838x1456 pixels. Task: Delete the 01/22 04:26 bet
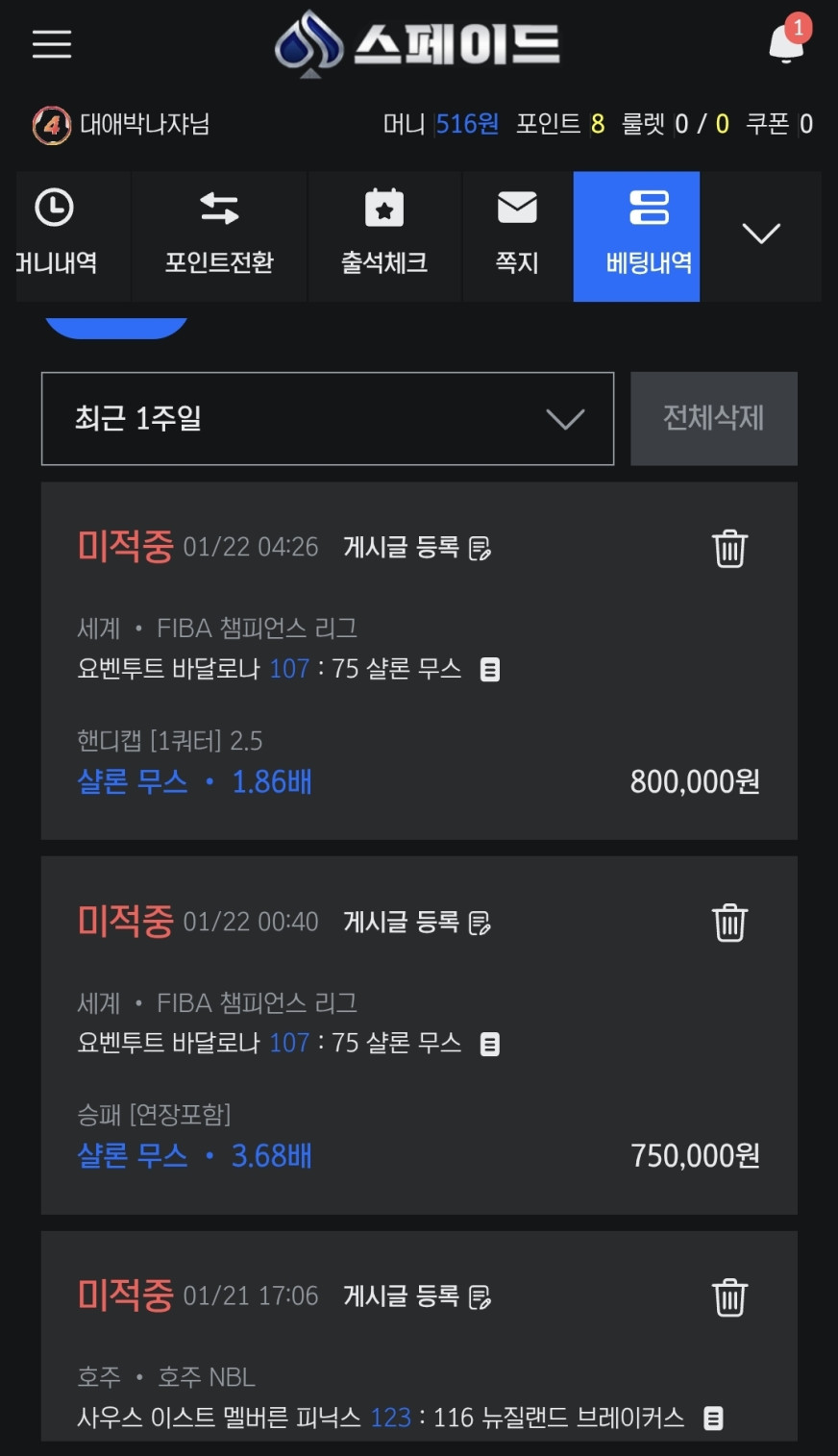729,549
